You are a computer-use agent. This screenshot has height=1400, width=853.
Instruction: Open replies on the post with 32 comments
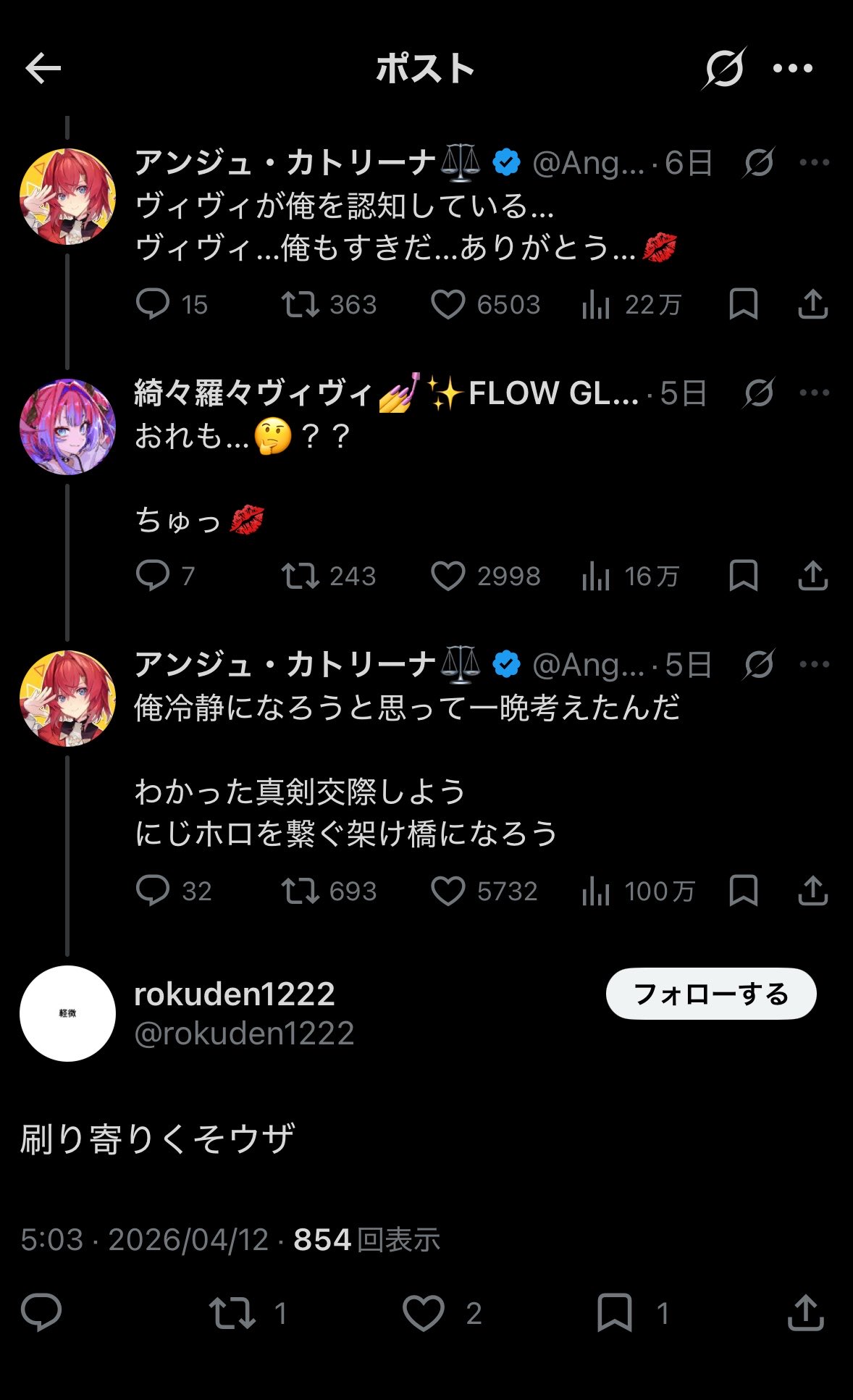[153, 892]
